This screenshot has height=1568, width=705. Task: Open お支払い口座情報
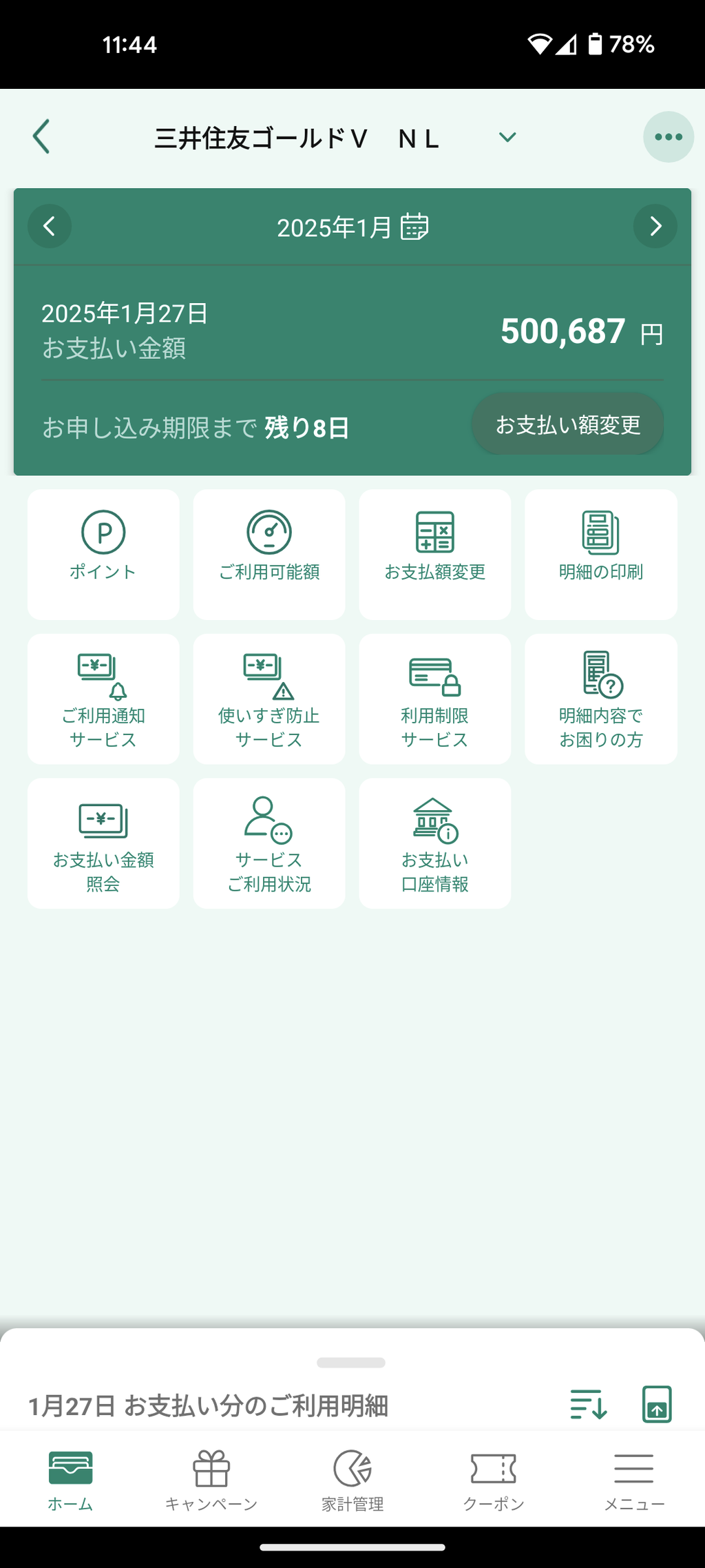[x=434, y=843]
